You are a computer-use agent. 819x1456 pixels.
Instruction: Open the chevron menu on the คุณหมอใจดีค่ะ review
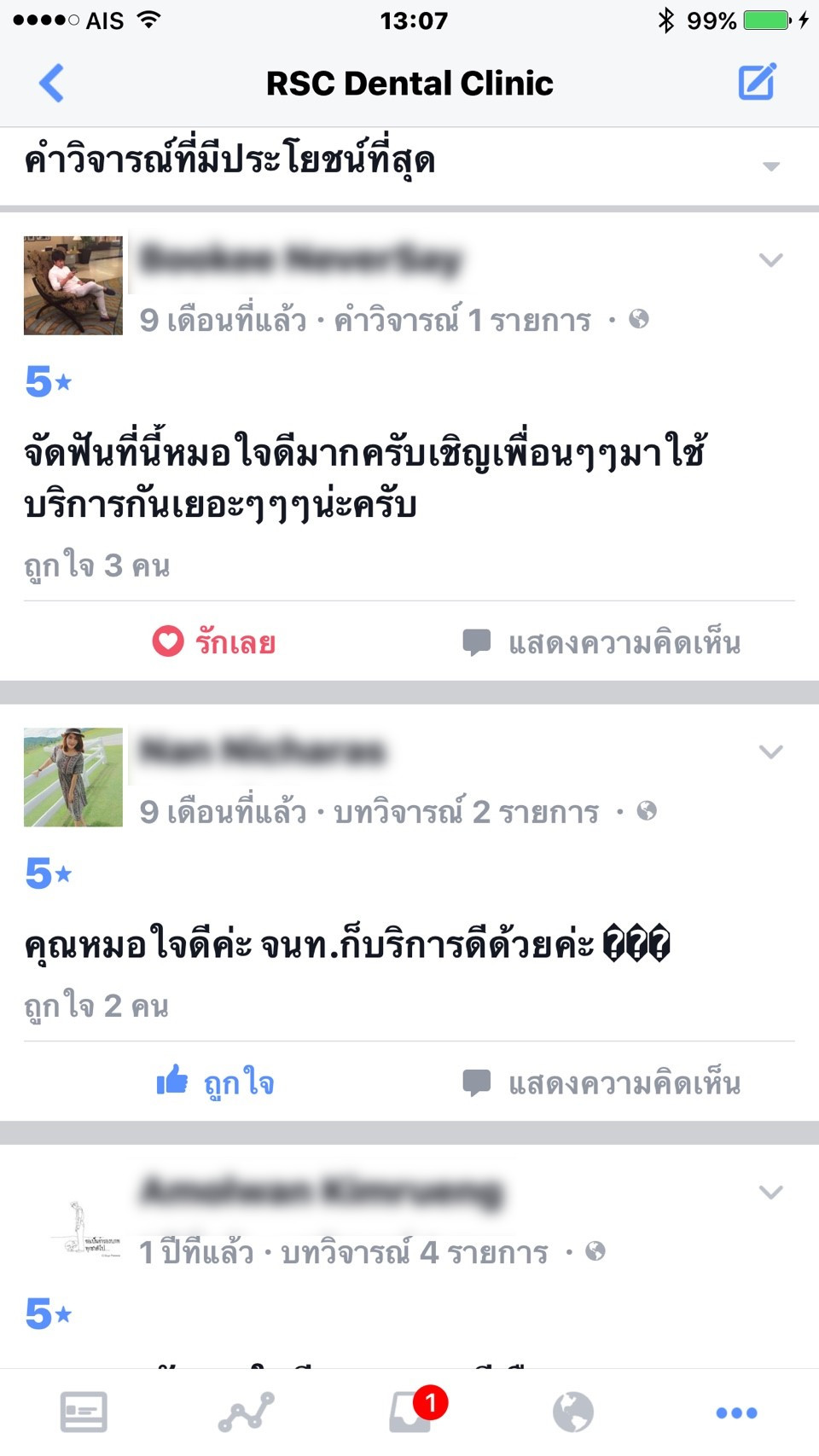tap(770, 751)
